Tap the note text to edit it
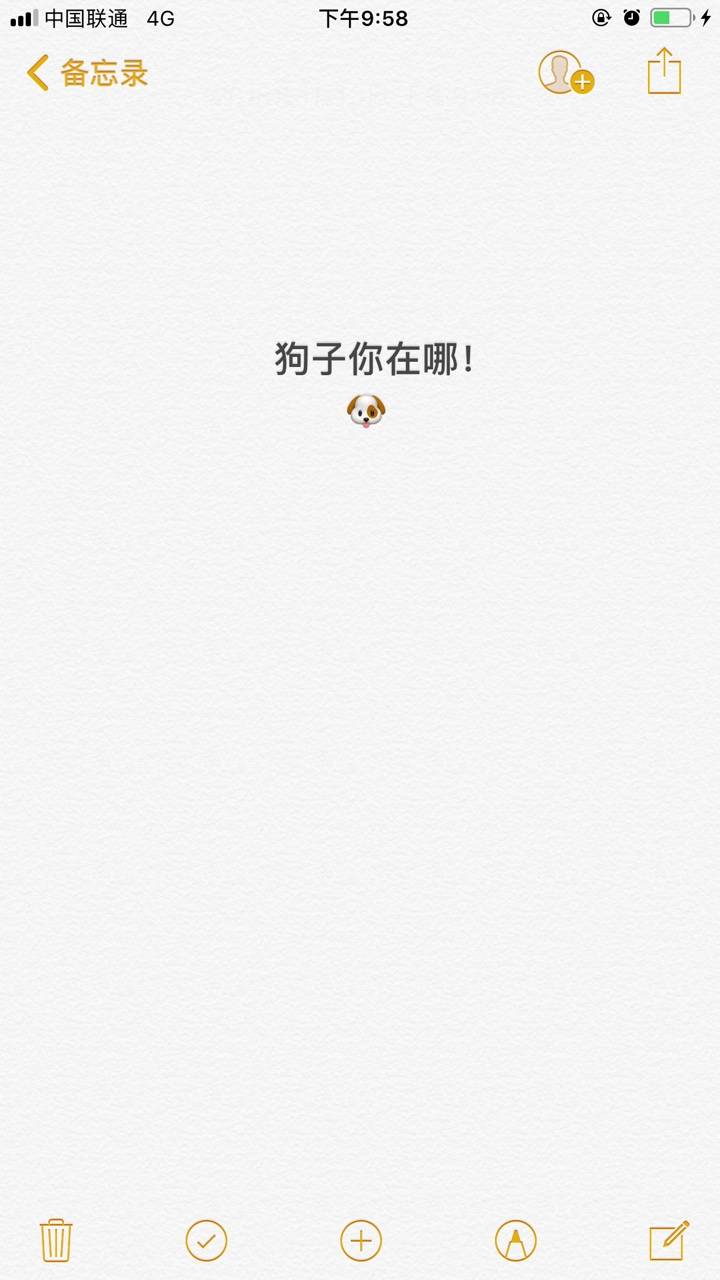 (375, 359)
